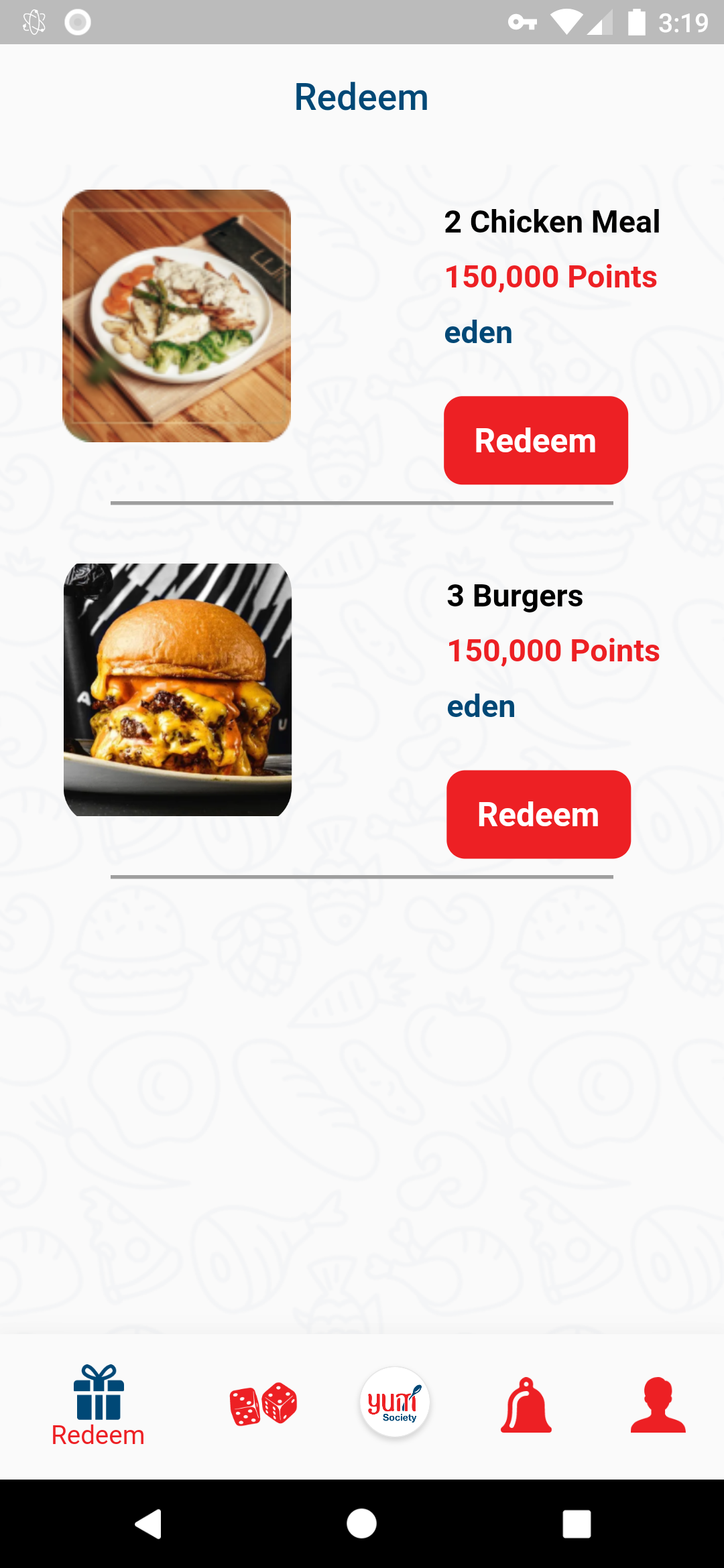Open the notifications bell tab
Viewport: 724px width, 1568px height.
526,1405
